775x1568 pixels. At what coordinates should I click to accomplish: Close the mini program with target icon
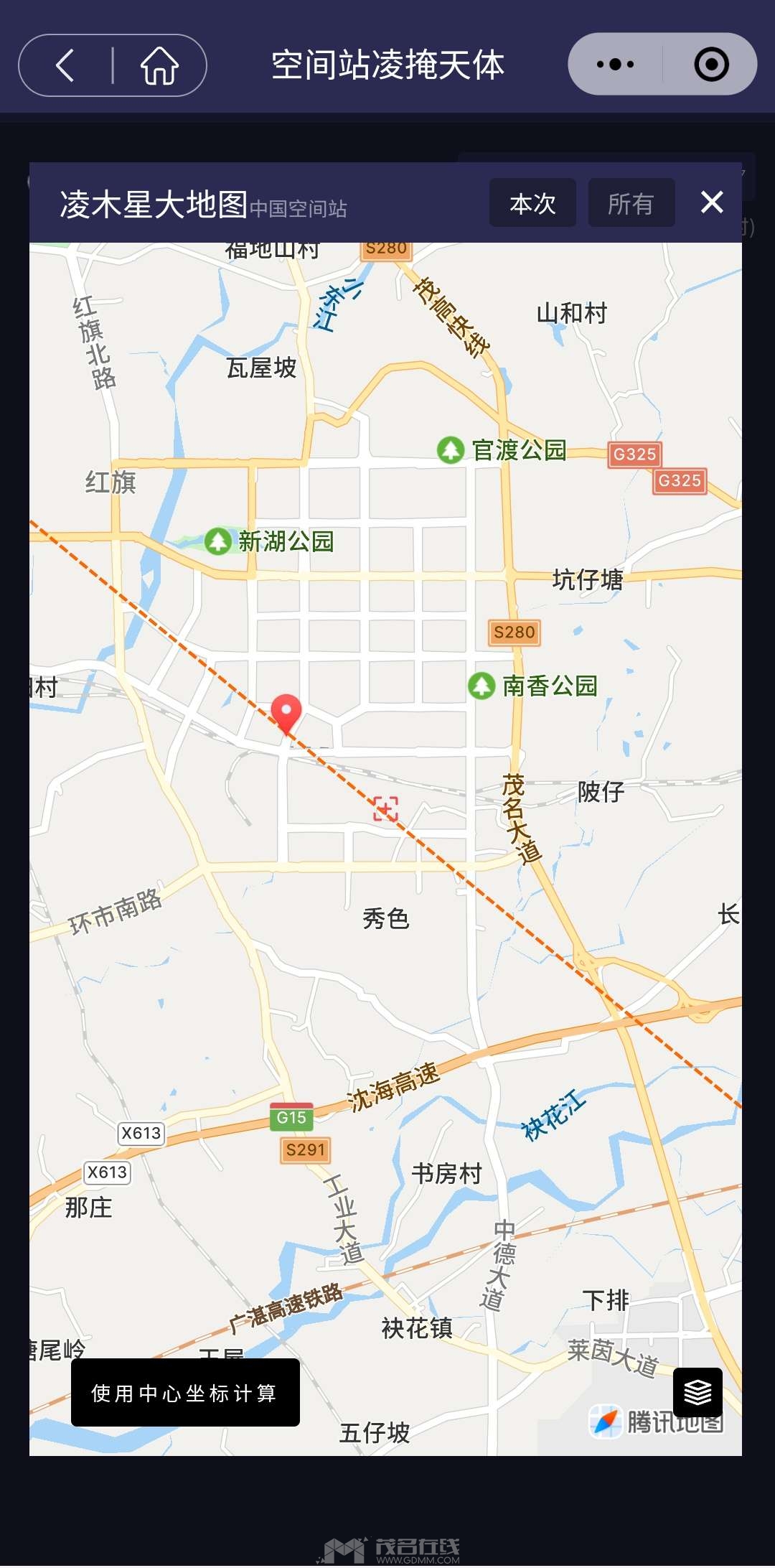pos(711,65)
